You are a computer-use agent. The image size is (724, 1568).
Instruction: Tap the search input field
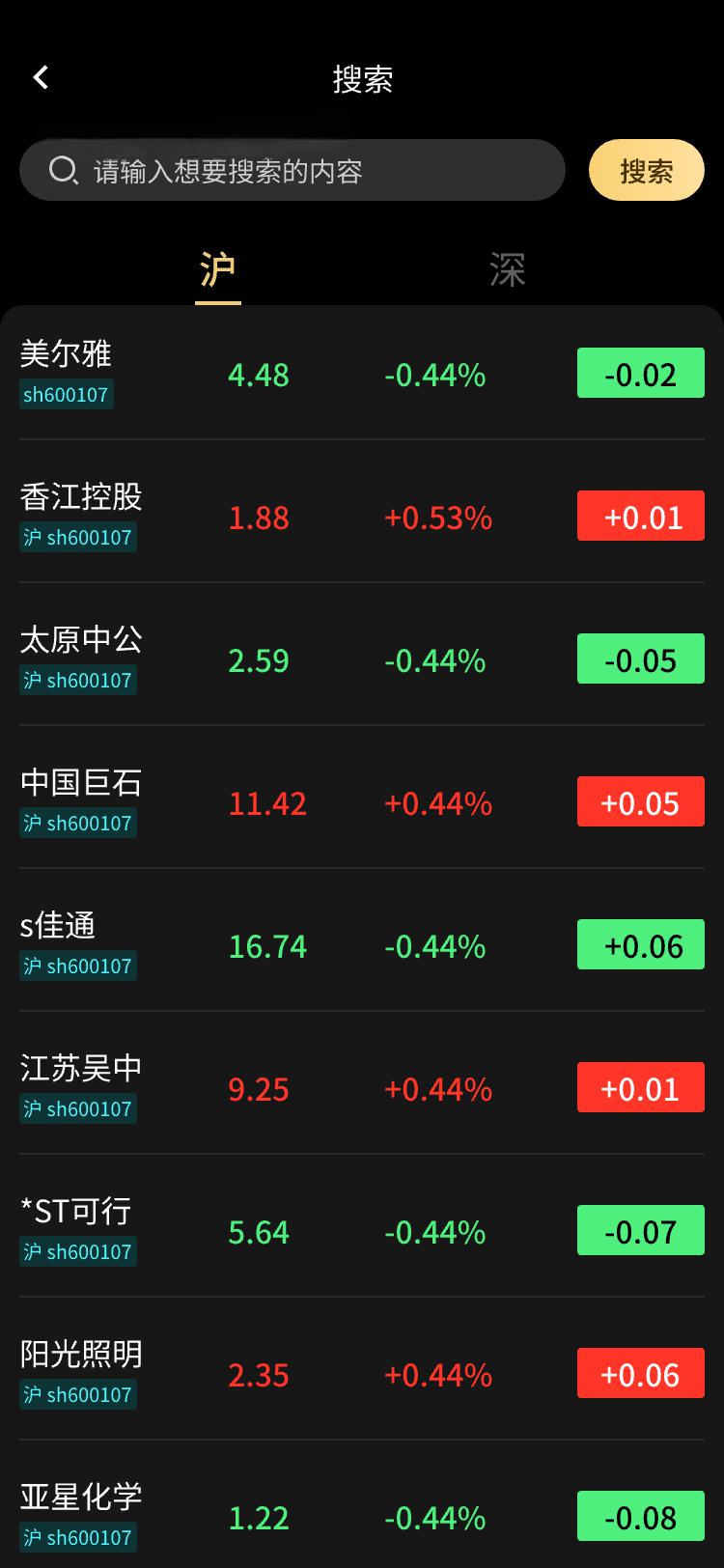click(292, 171)
